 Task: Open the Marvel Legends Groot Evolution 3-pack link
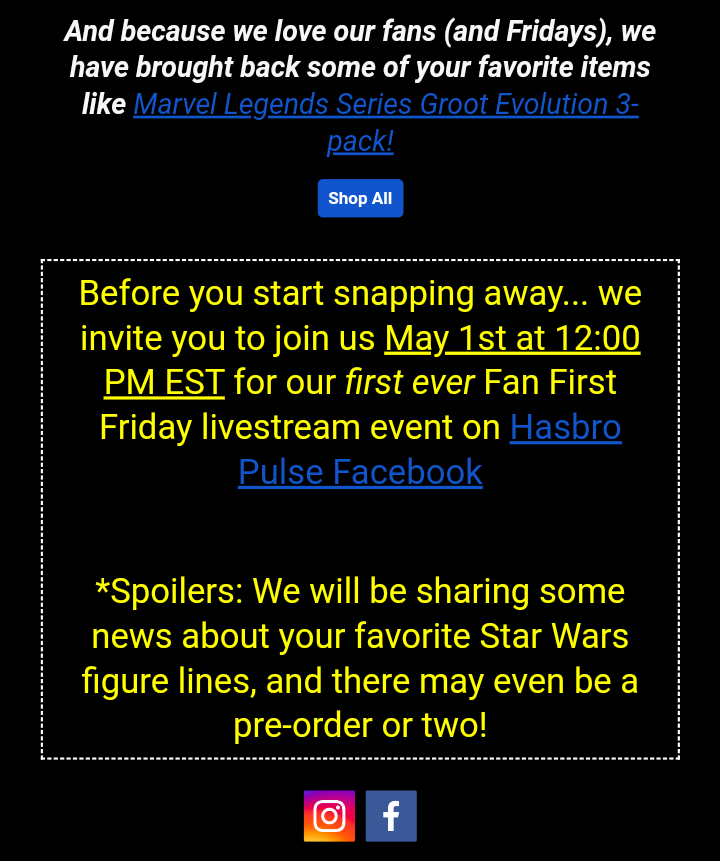tap(386, 105)
